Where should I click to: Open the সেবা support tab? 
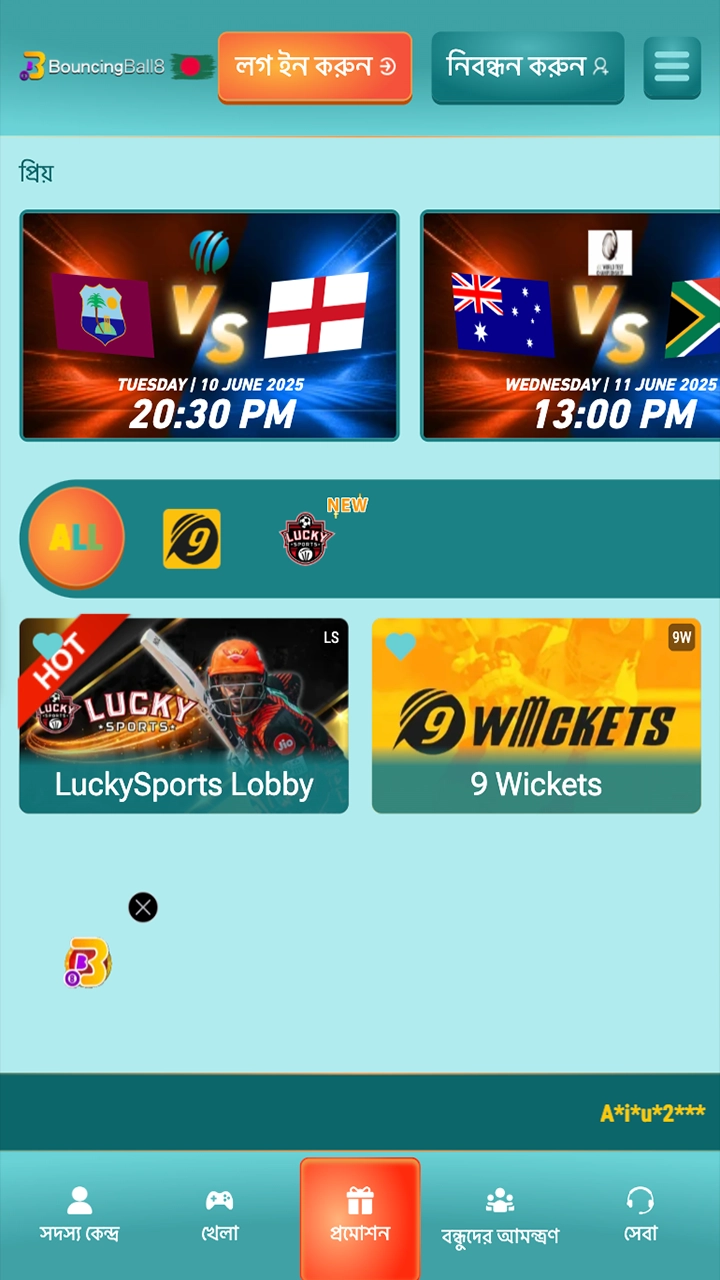pyautogui.click(x=640, y=1215)
